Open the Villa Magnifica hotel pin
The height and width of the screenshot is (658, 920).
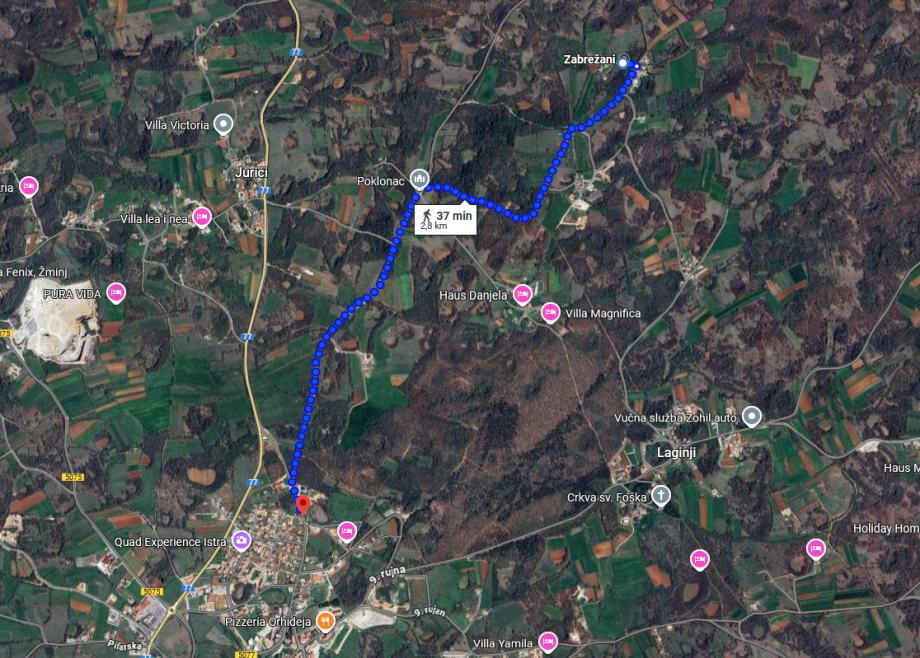click(550, 313)
